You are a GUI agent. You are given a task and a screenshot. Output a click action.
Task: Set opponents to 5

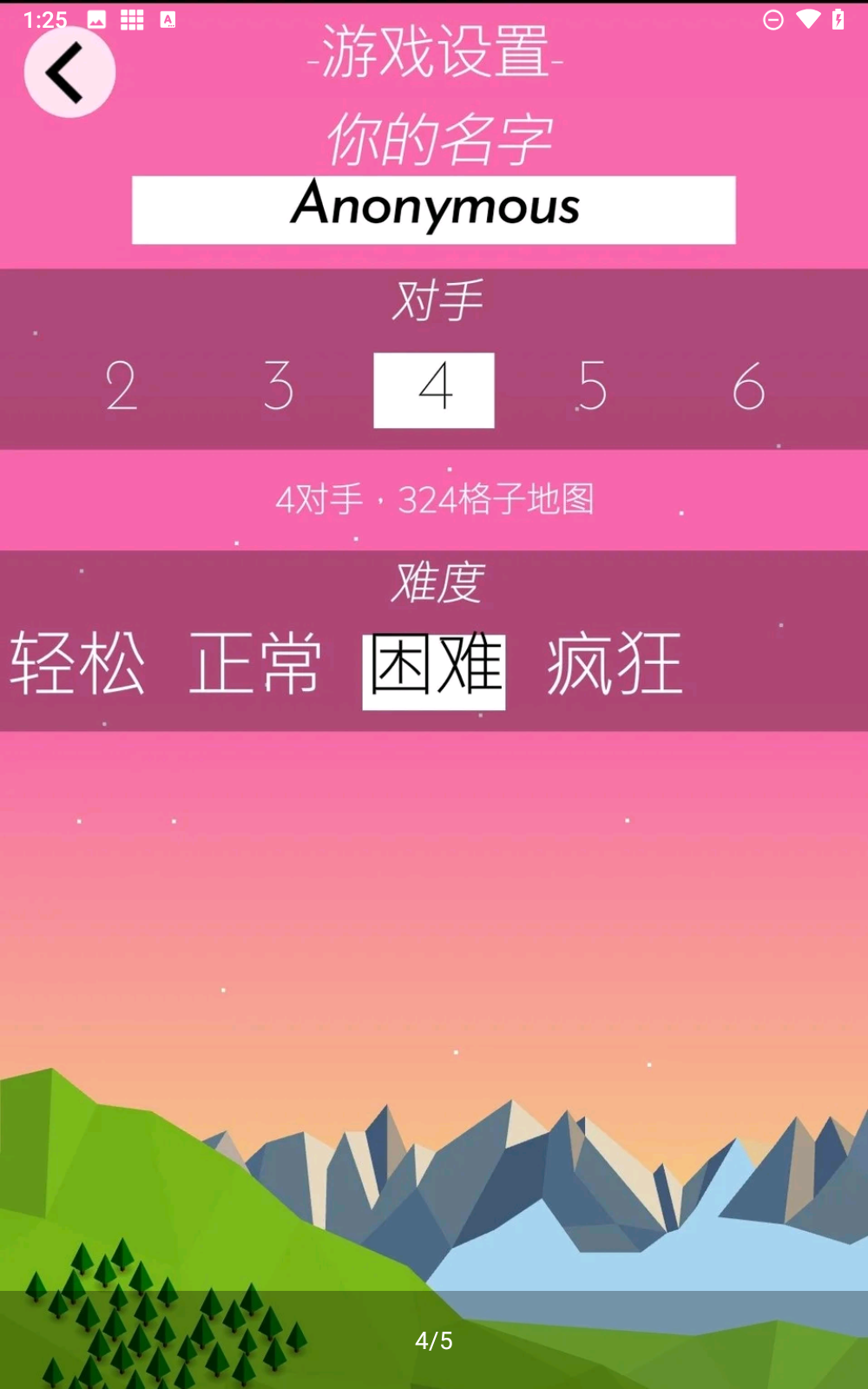point(592,387)
